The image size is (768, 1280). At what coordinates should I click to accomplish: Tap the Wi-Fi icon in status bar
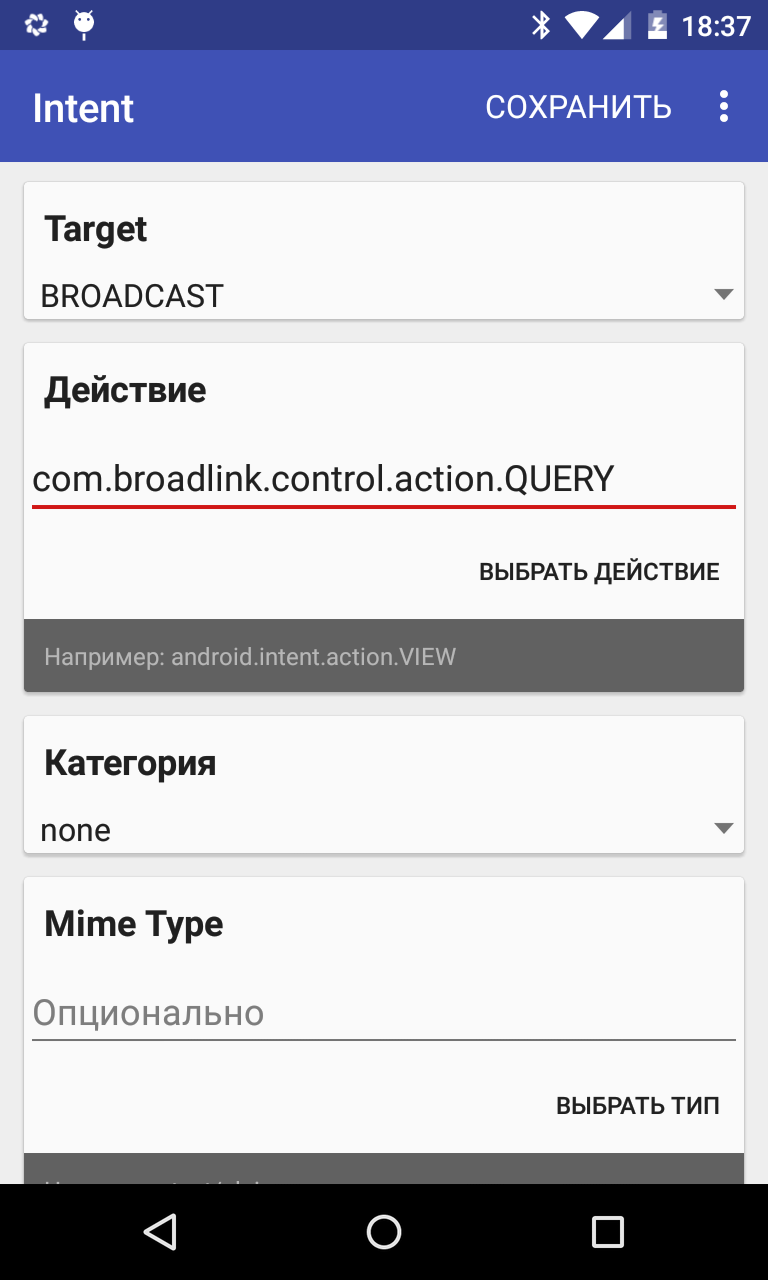pyautogui.click(x=583, y=27)
